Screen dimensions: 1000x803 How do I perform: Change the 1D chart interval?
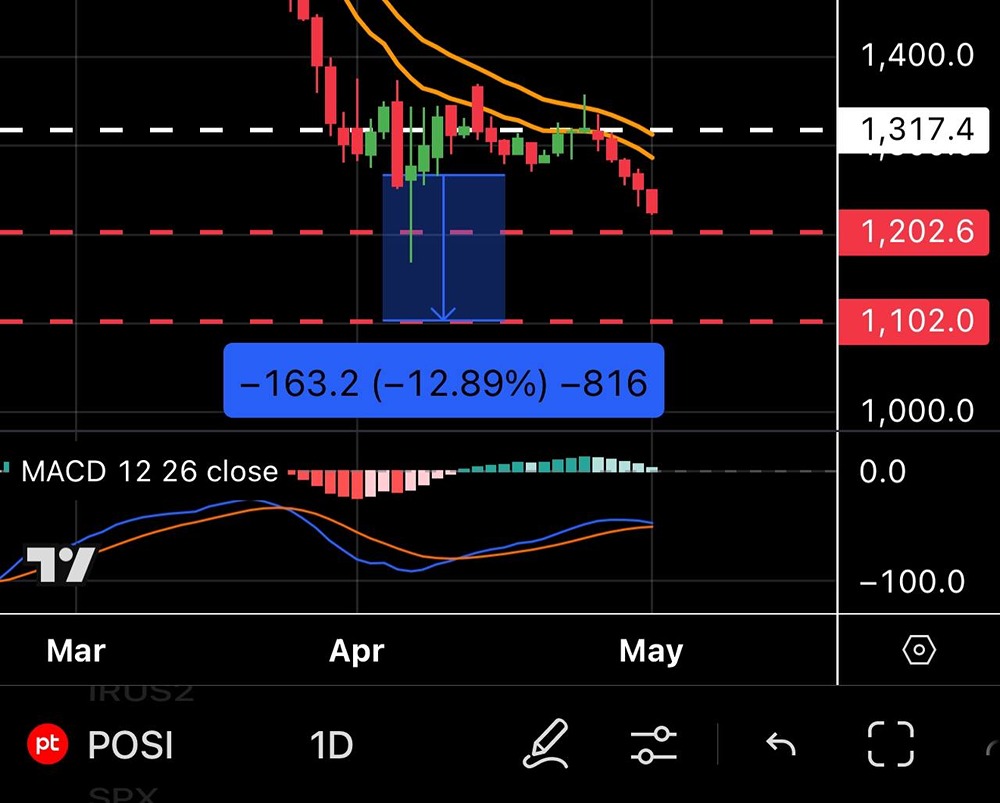(x=330, y=746)
